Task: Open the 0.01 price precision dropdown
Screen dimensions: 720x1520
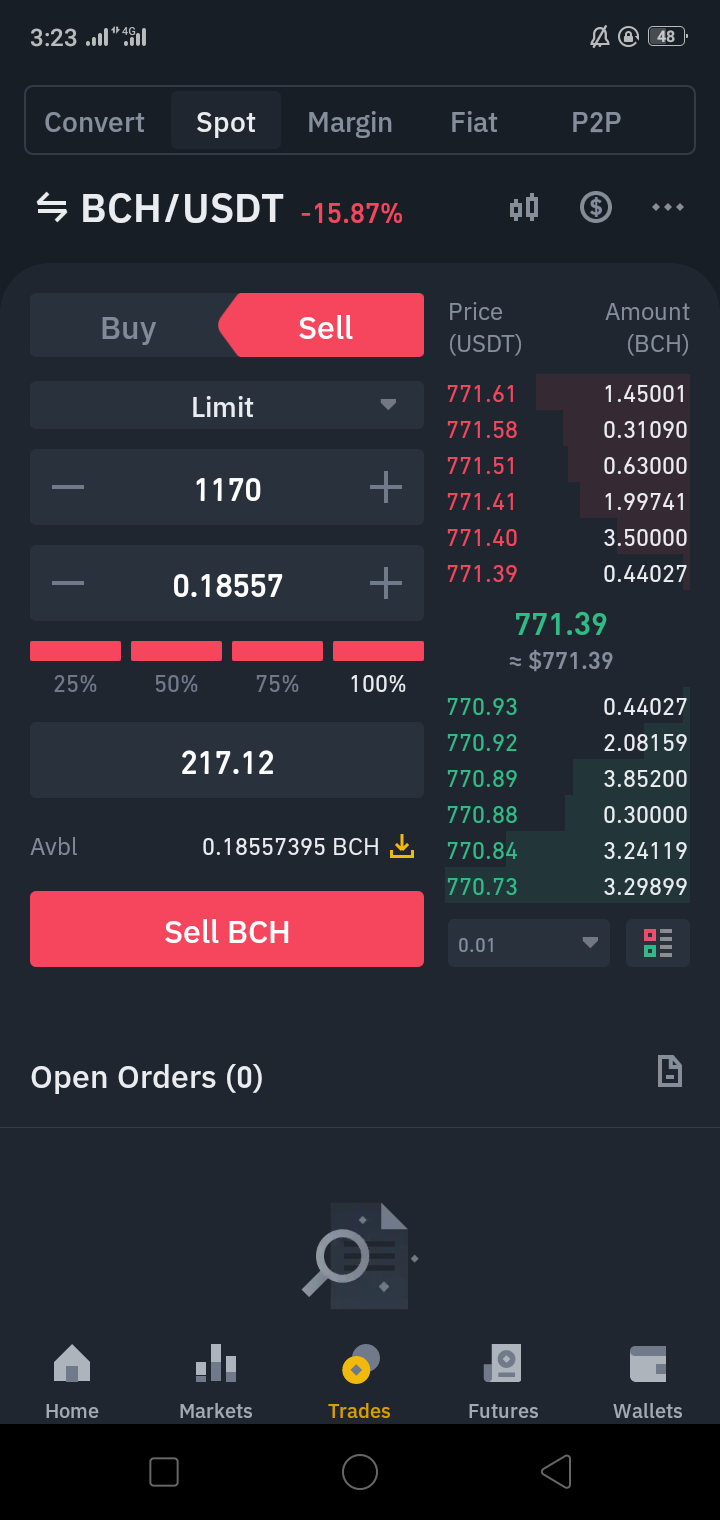Action: pos(529,943)
